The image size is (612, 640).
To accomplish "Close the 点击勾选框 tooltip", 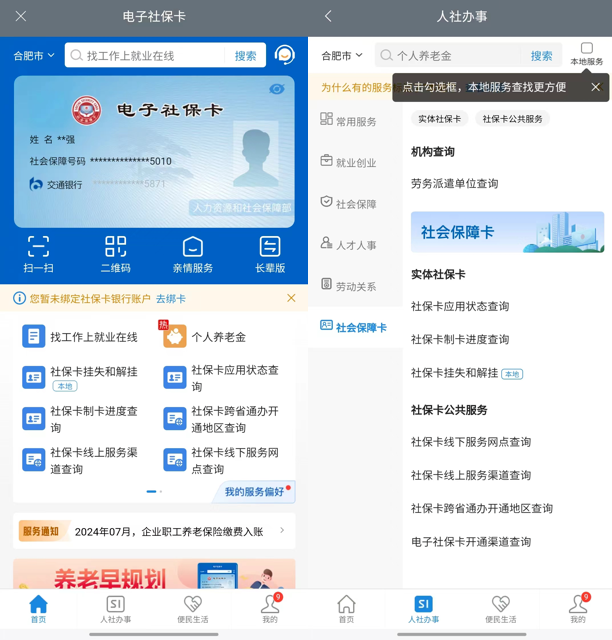I will coord(595,87).
